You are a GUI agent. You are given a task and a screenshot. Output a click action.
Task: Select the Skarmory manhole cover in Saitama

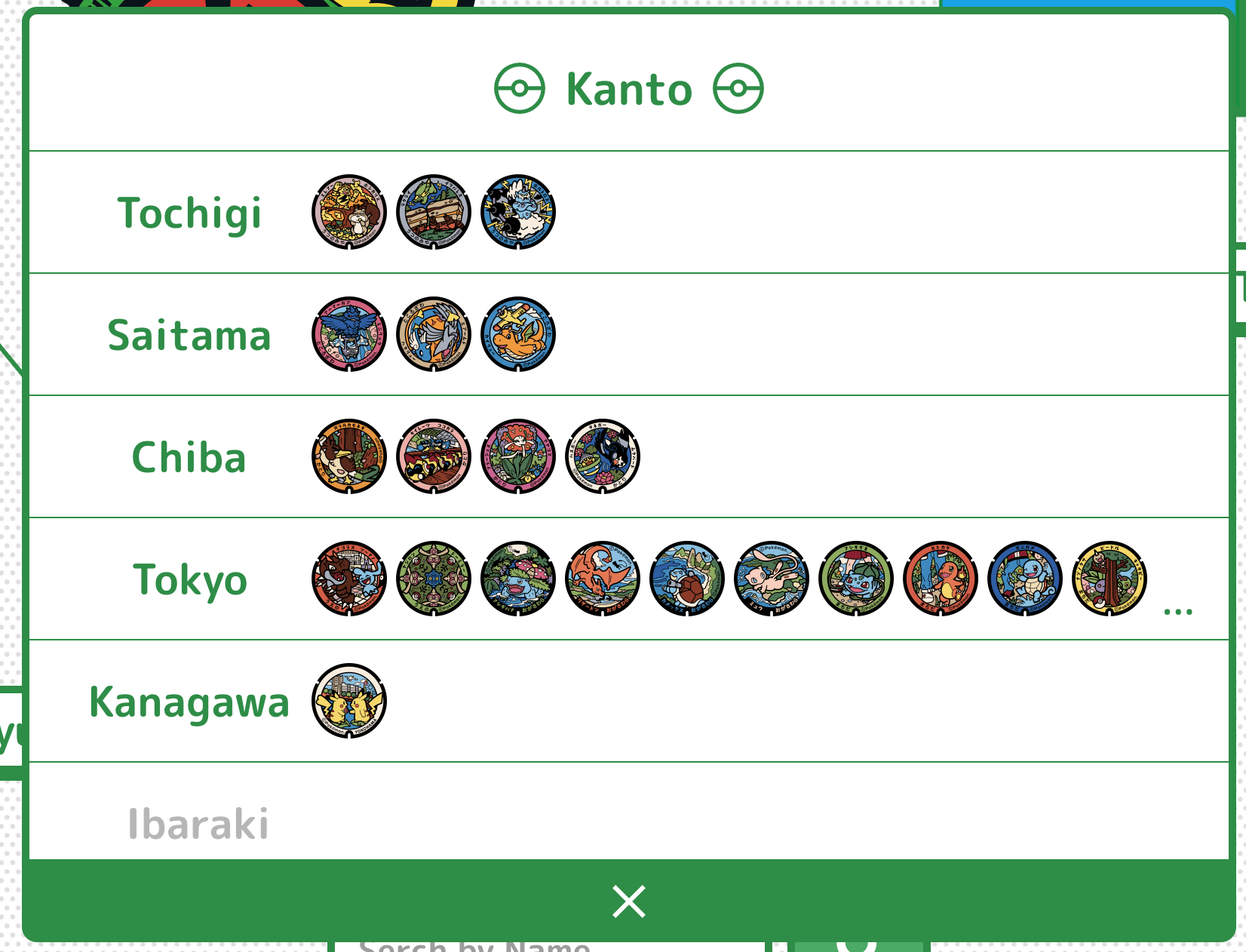(x=434, y=334)
